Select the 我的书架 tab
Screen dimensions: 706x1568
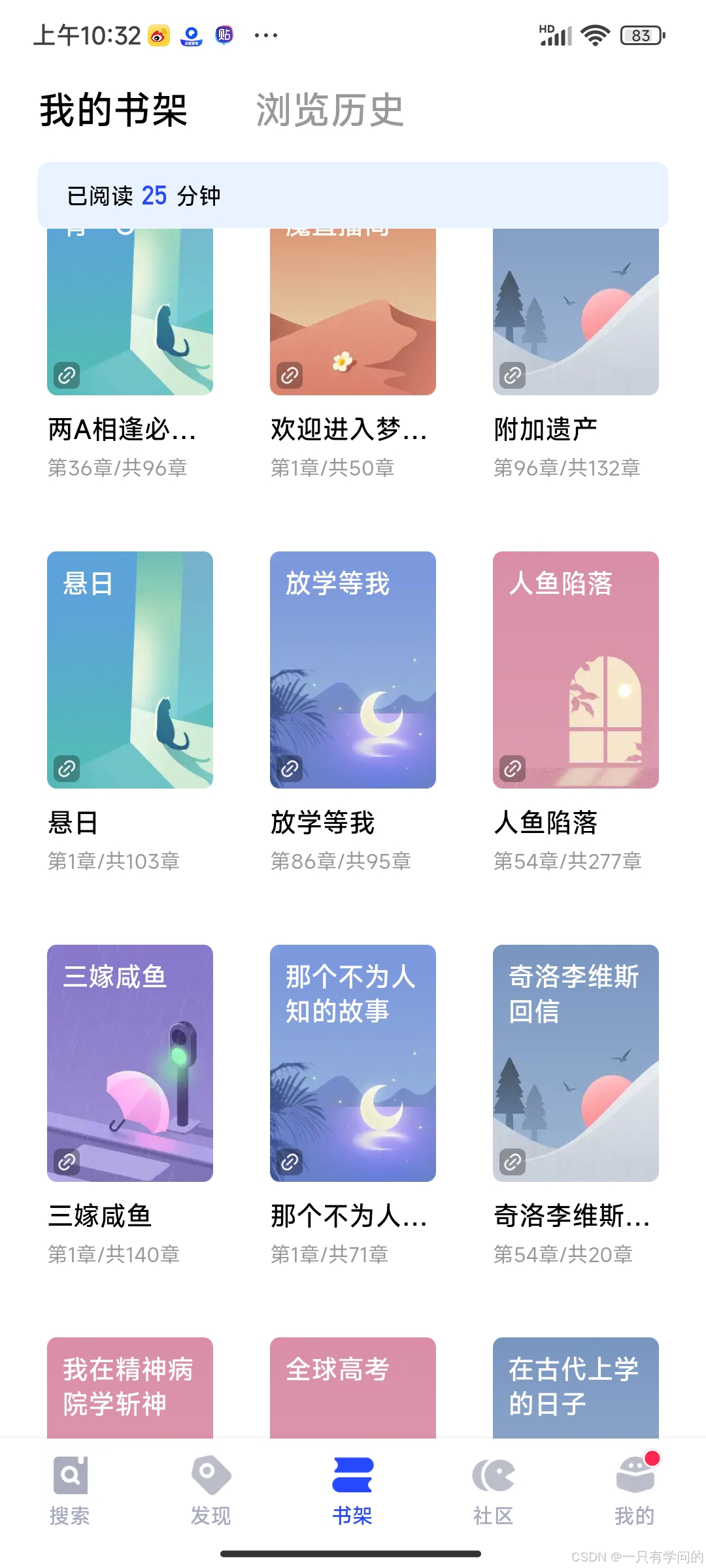(x=114, y=110)
